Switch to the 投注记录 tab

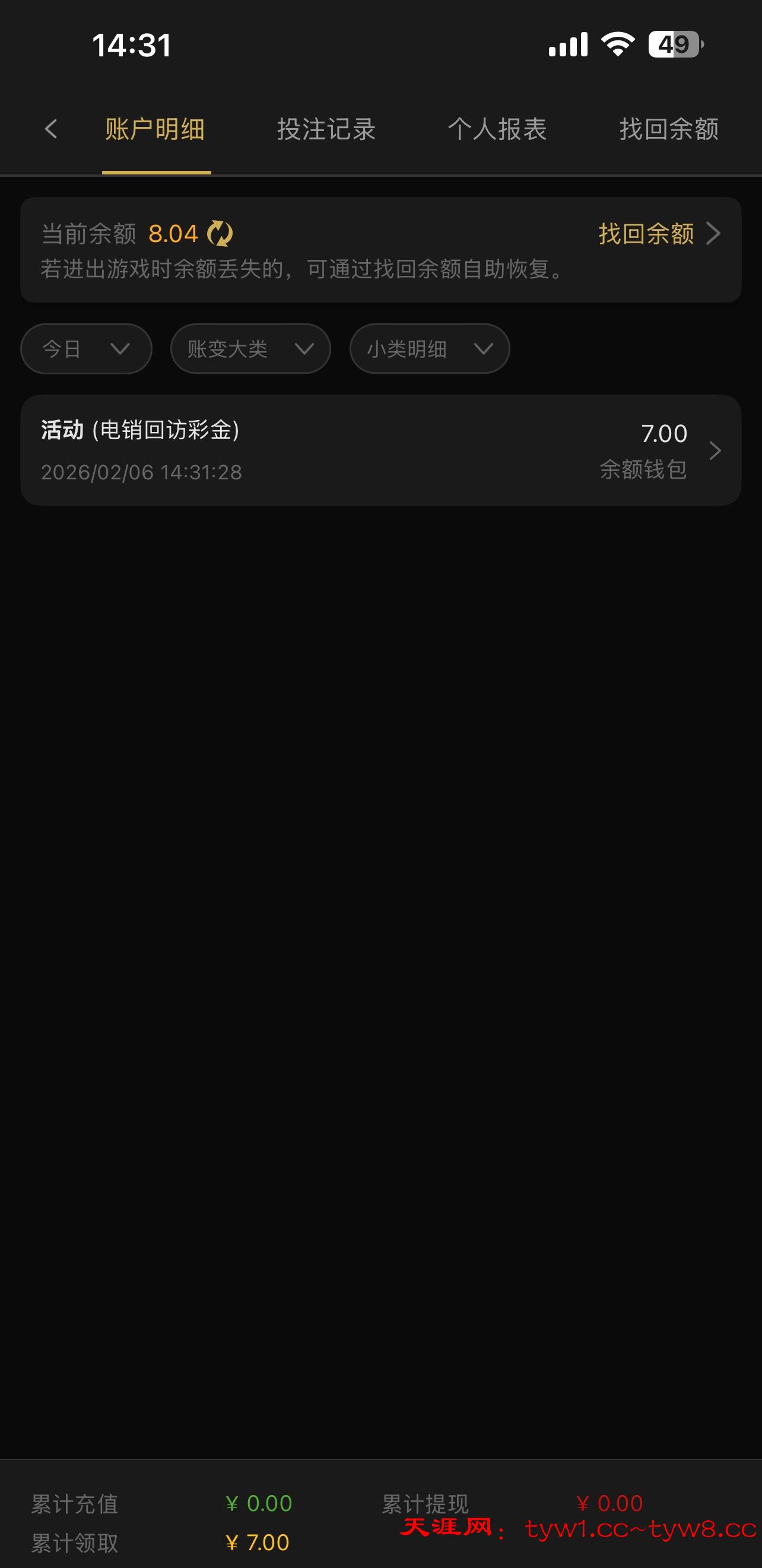[326, 129]
